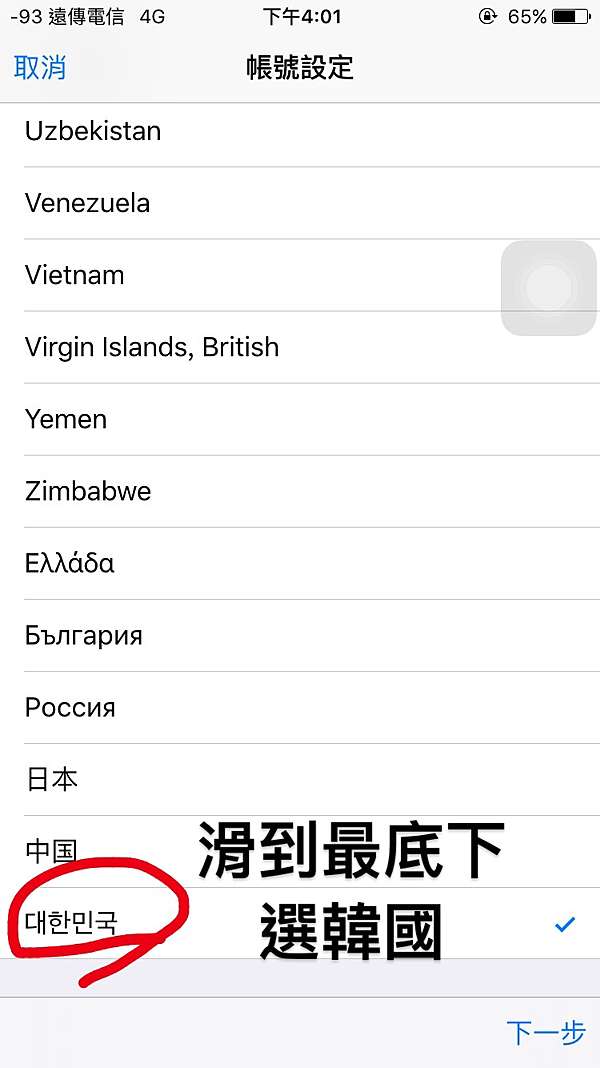
Task: Select Россия as the region
Action: [x=300, y=708]
